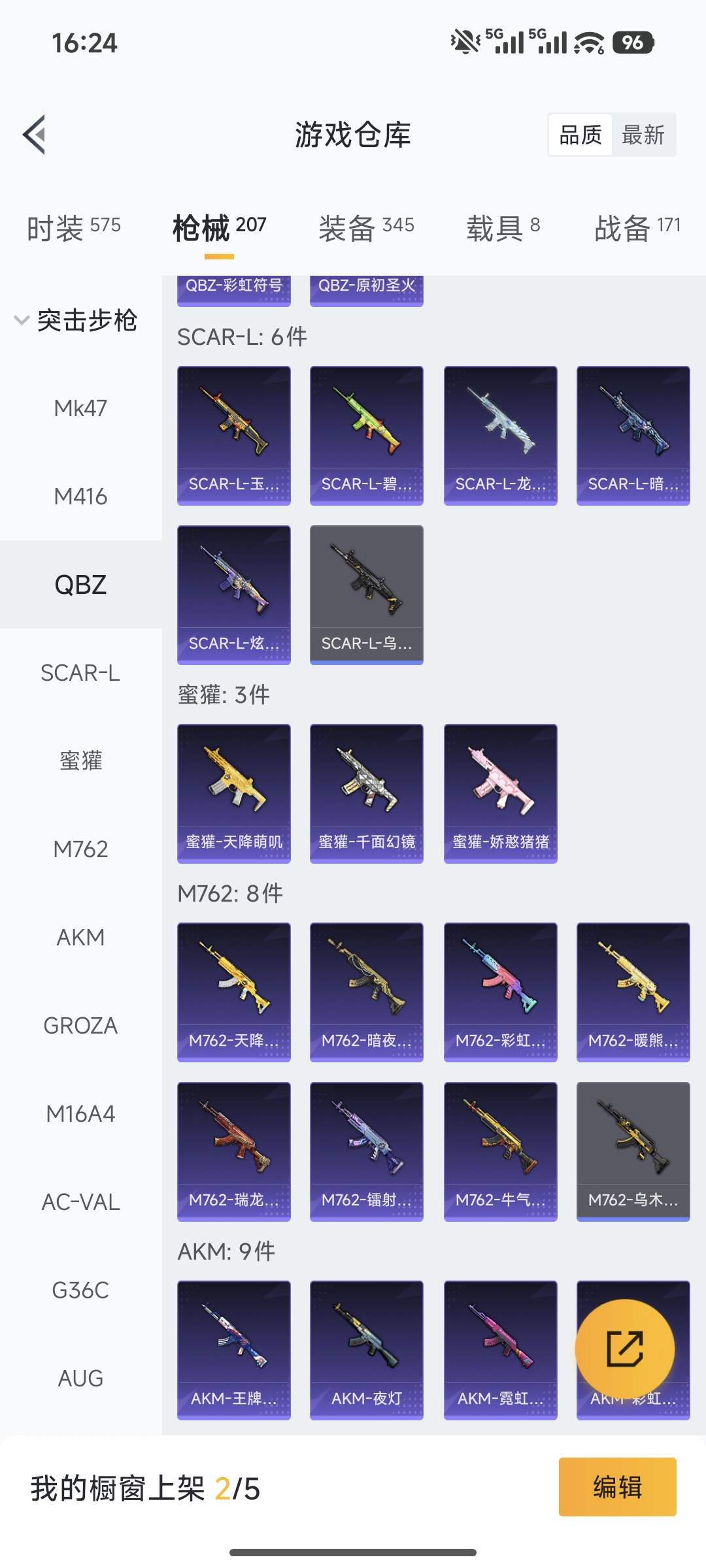Jump to the AUG weapon section
This screenshot has width=706, height=1568.
click(x=80, y=1379)
